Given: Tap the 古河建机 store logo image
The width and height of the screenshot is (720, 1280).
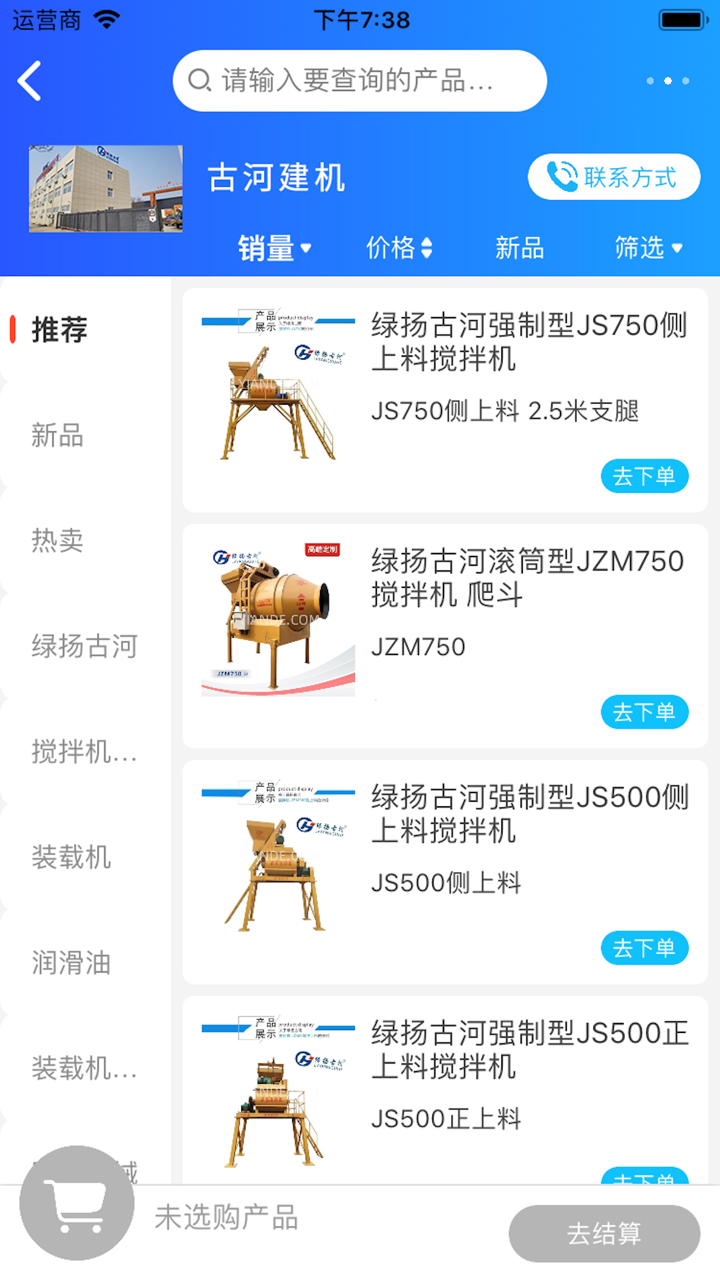Looking at the screenshot, I should [x=105, y=189].
